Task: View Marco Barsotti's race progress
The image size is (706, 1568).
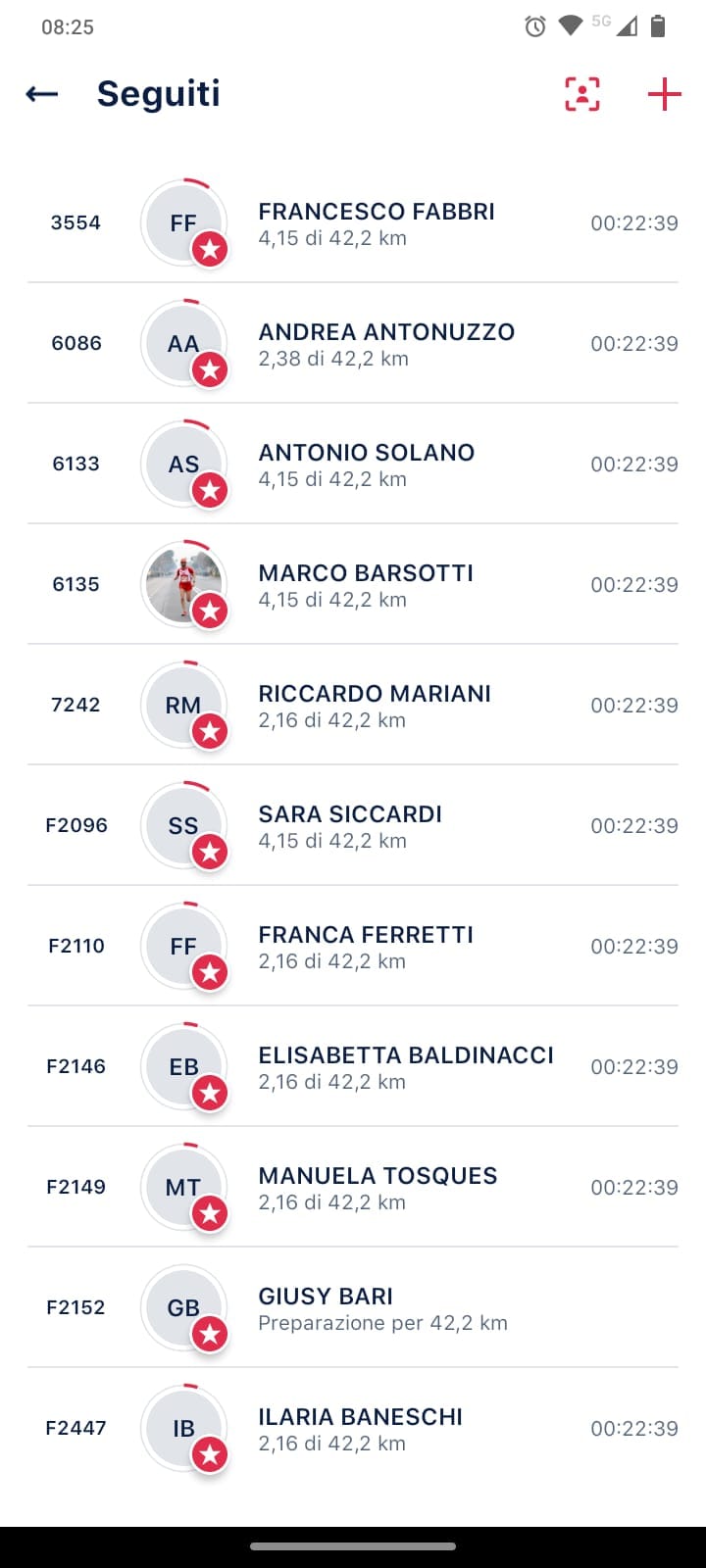Action: click(x=353, y=584)
